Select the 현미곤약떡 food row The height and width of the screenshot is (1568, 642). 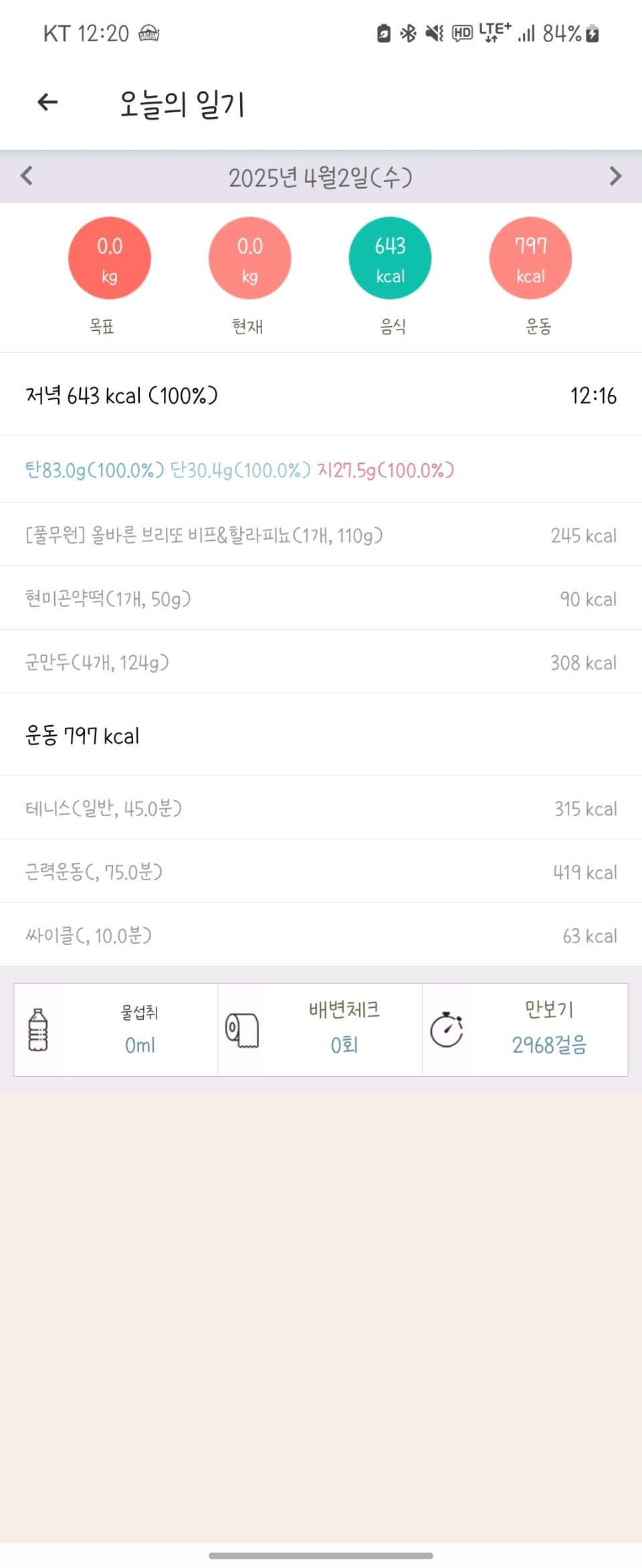pyautogui.click(x=321, y=598)
